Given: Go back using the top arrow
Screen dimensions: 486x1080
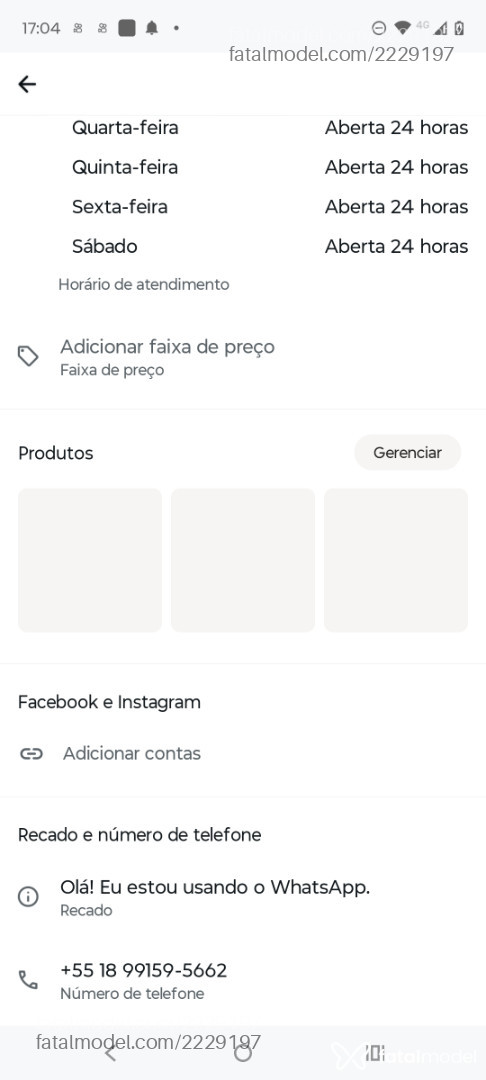Looking at the screenshot, I should [x=27, y=84].
